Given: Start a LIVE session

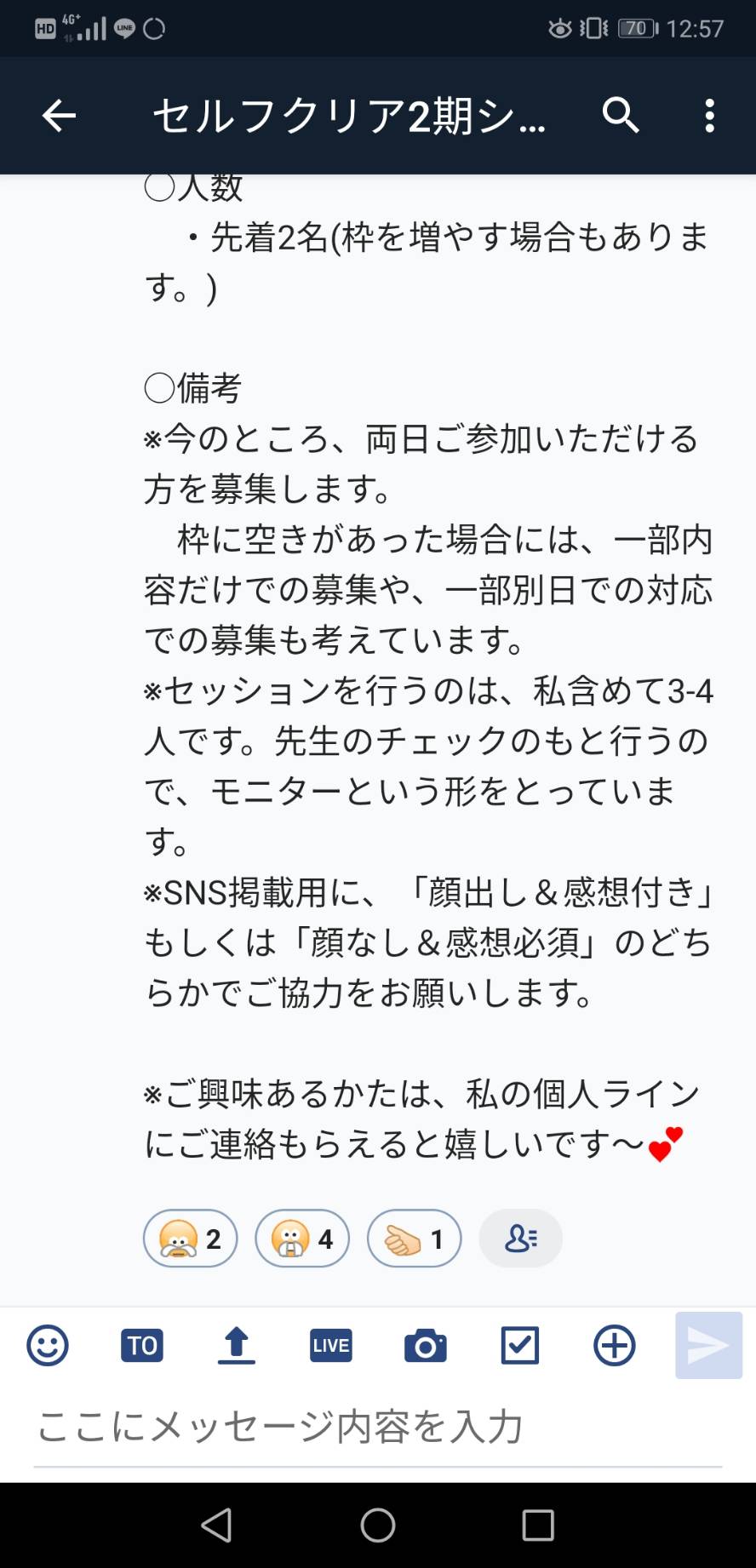Looking at the screenshot, I should coord(331,1346).
